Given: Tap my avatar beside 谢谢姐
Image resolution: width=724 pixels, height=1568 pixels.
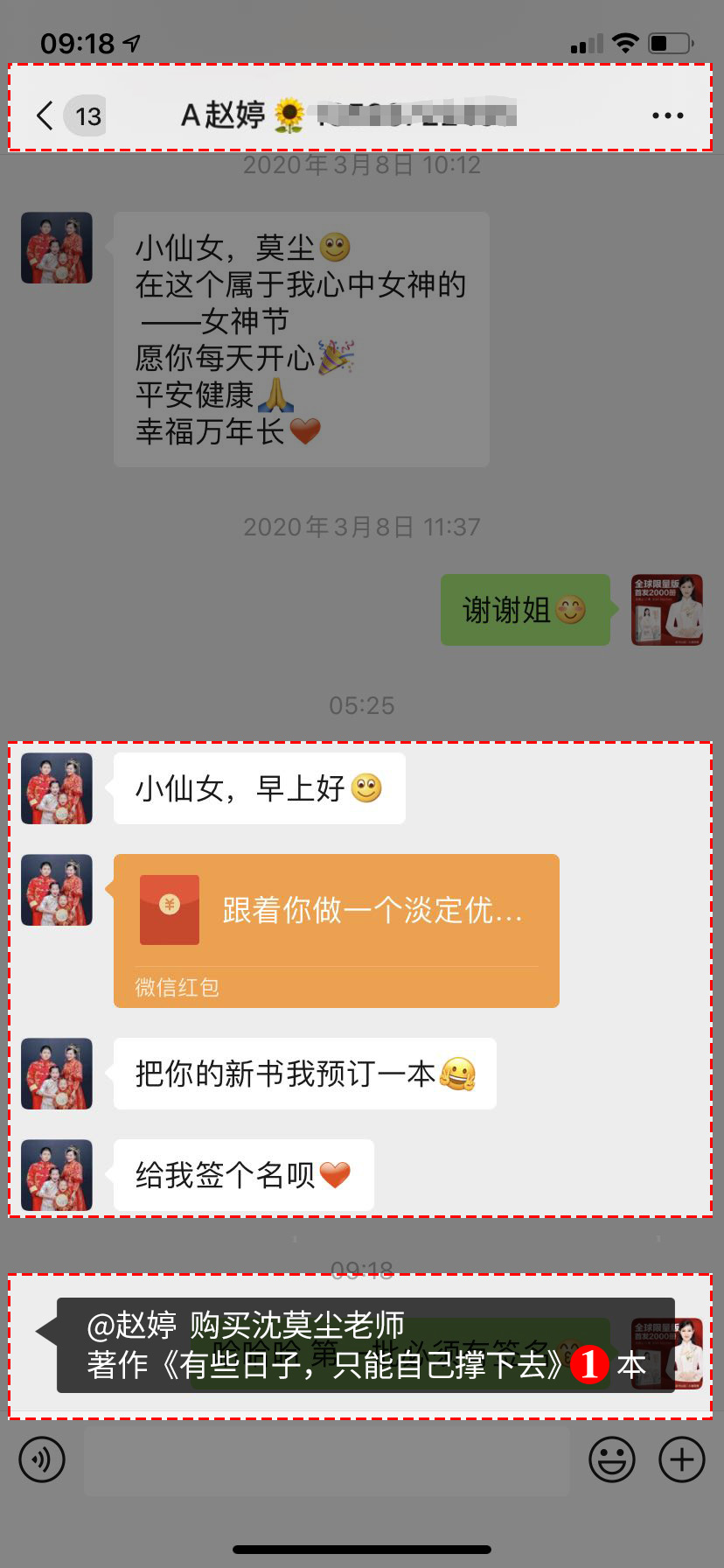Looking at the screenshot, I should pos(667,610).
